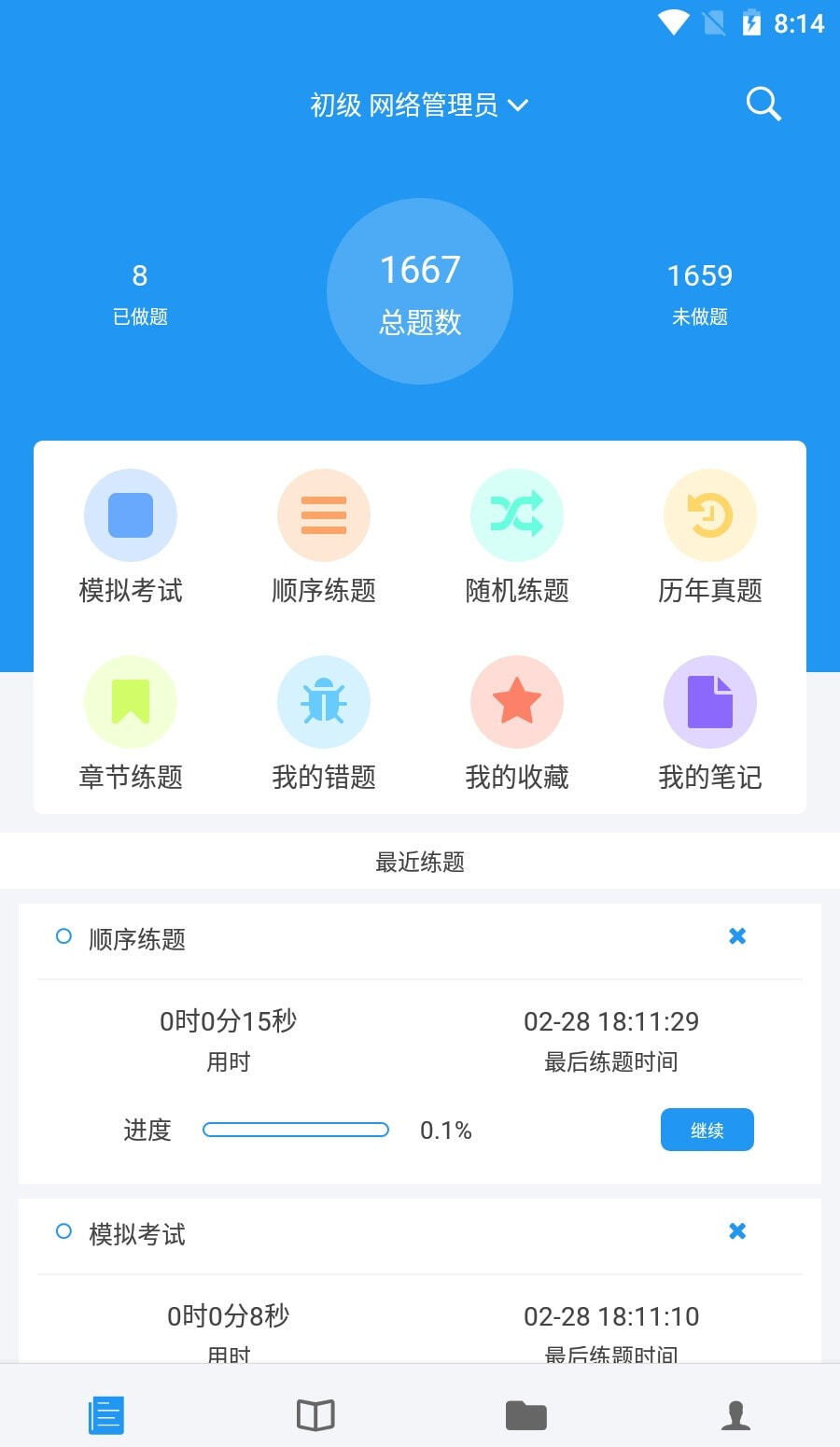Select the question-bank home tab

105,1415
